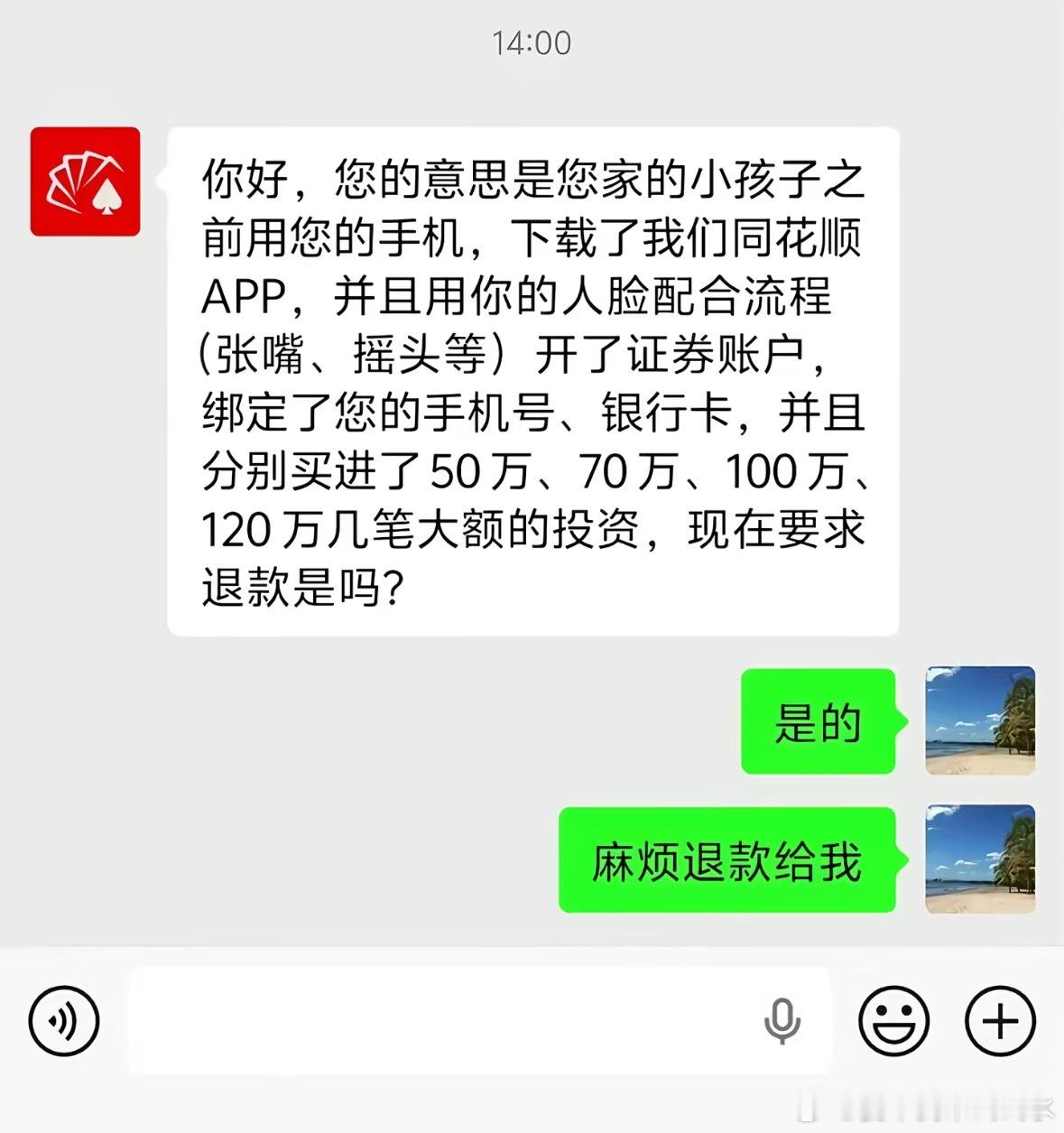The height and width of the screenshot is (1133, 1064).
Task: Click the message input field
Action: [451, 1020]
